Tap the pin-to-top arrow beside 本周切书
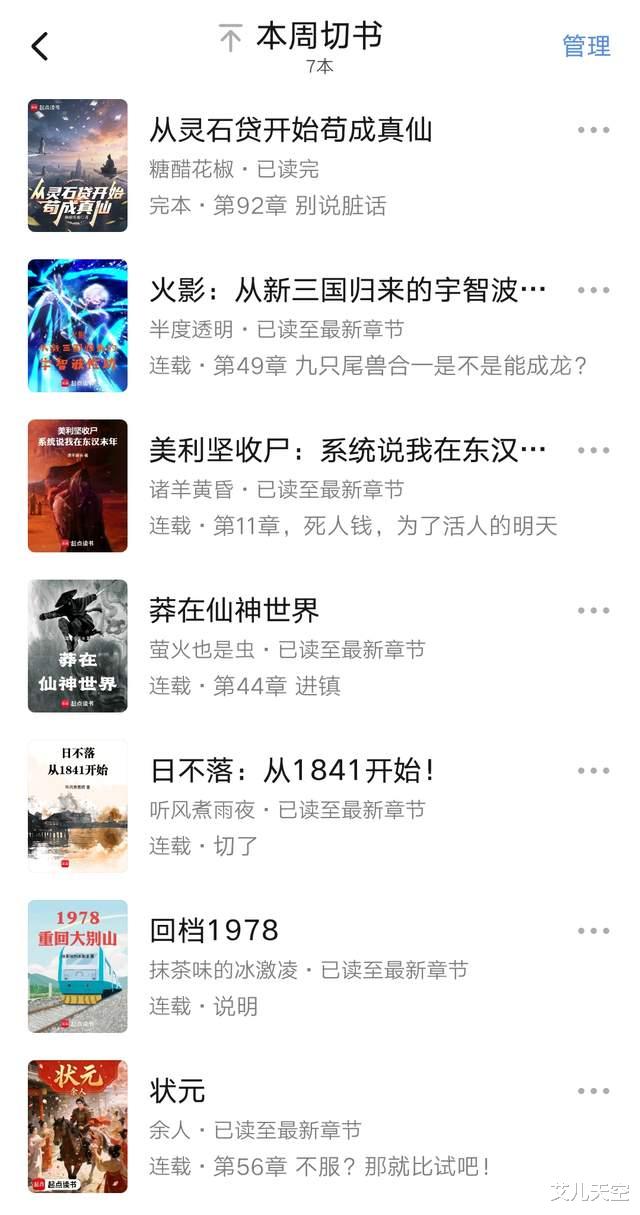The width and height of the screenshot is (640, 1215). point(230,39)
